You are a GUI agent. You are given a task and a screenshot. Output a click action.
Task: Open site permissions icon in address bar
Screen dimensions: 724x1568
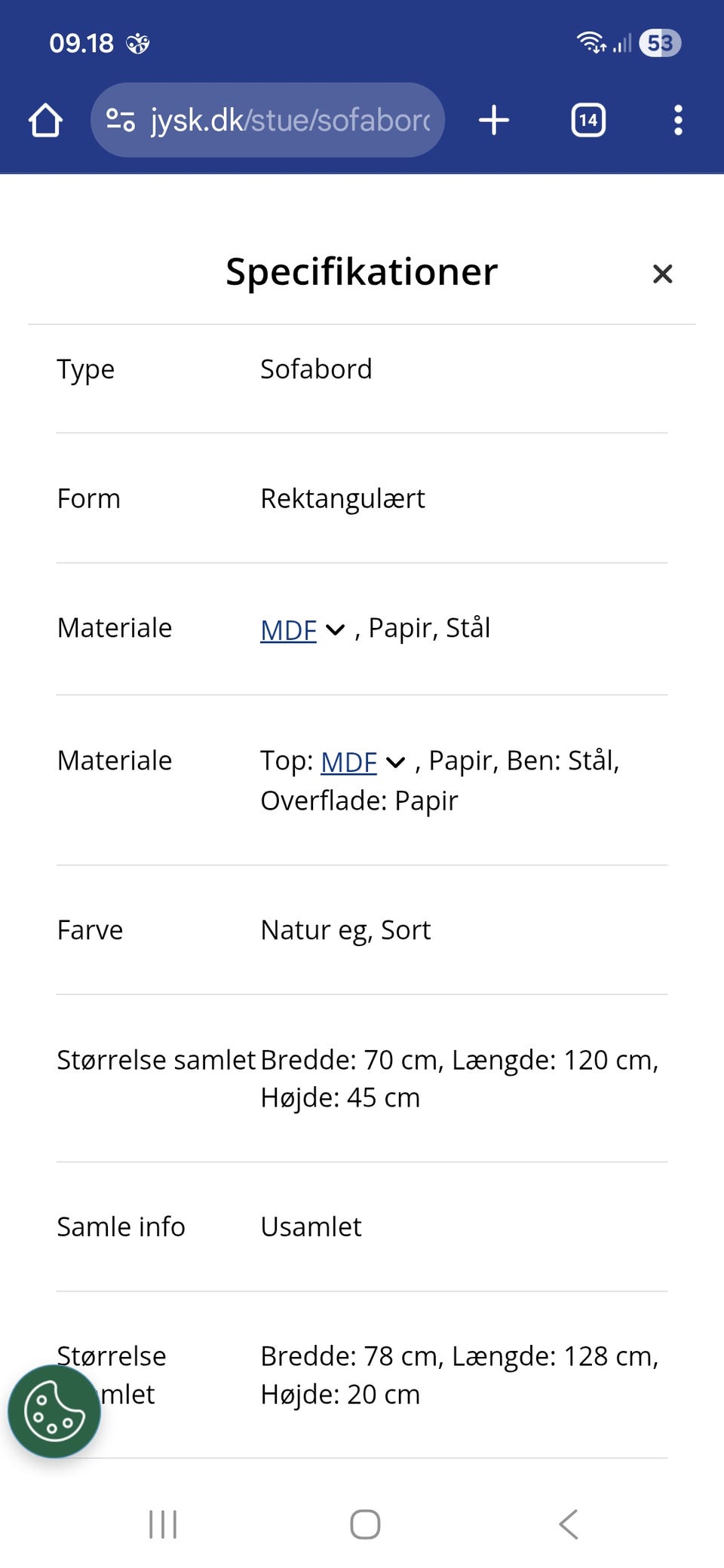pos(121,120)
